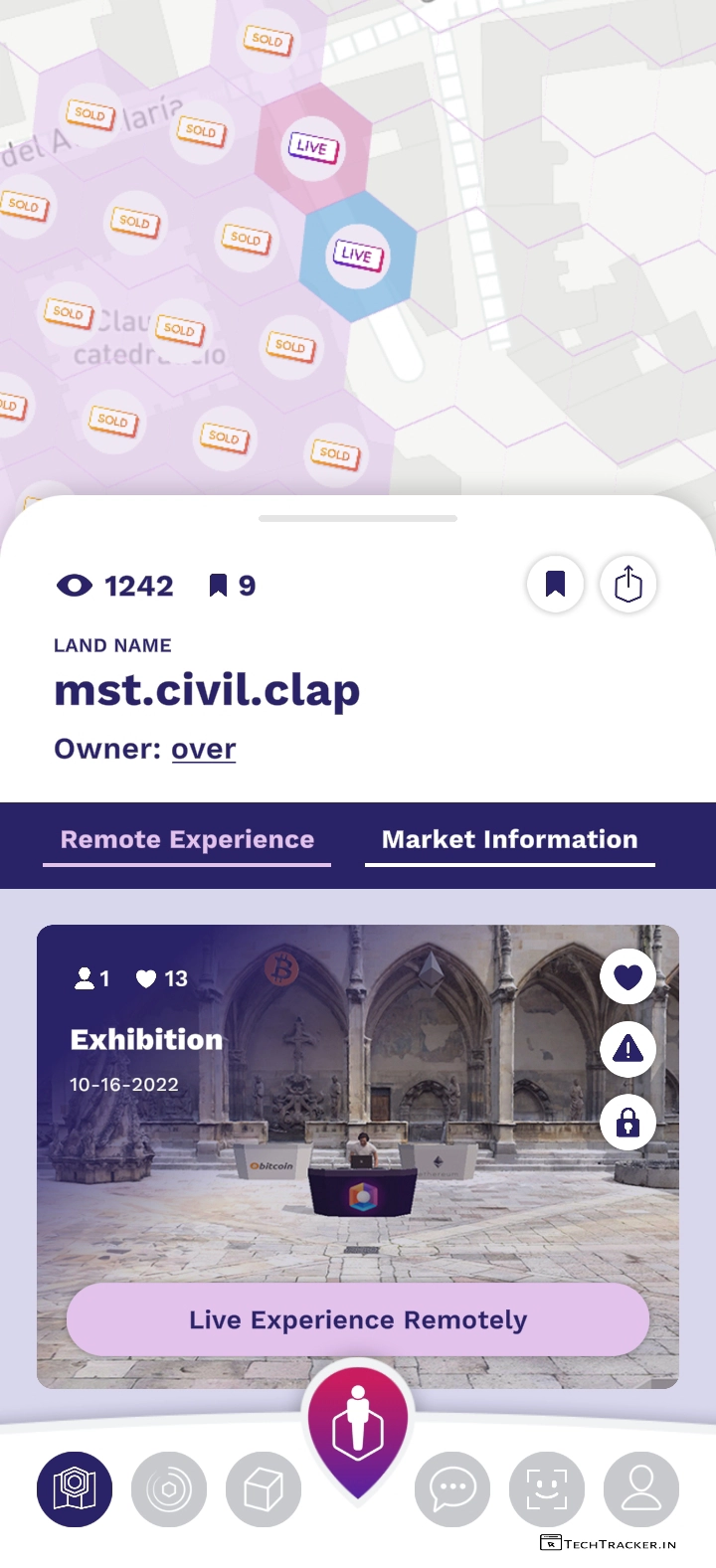Select the LIVE land on blue hexagon

357,256
